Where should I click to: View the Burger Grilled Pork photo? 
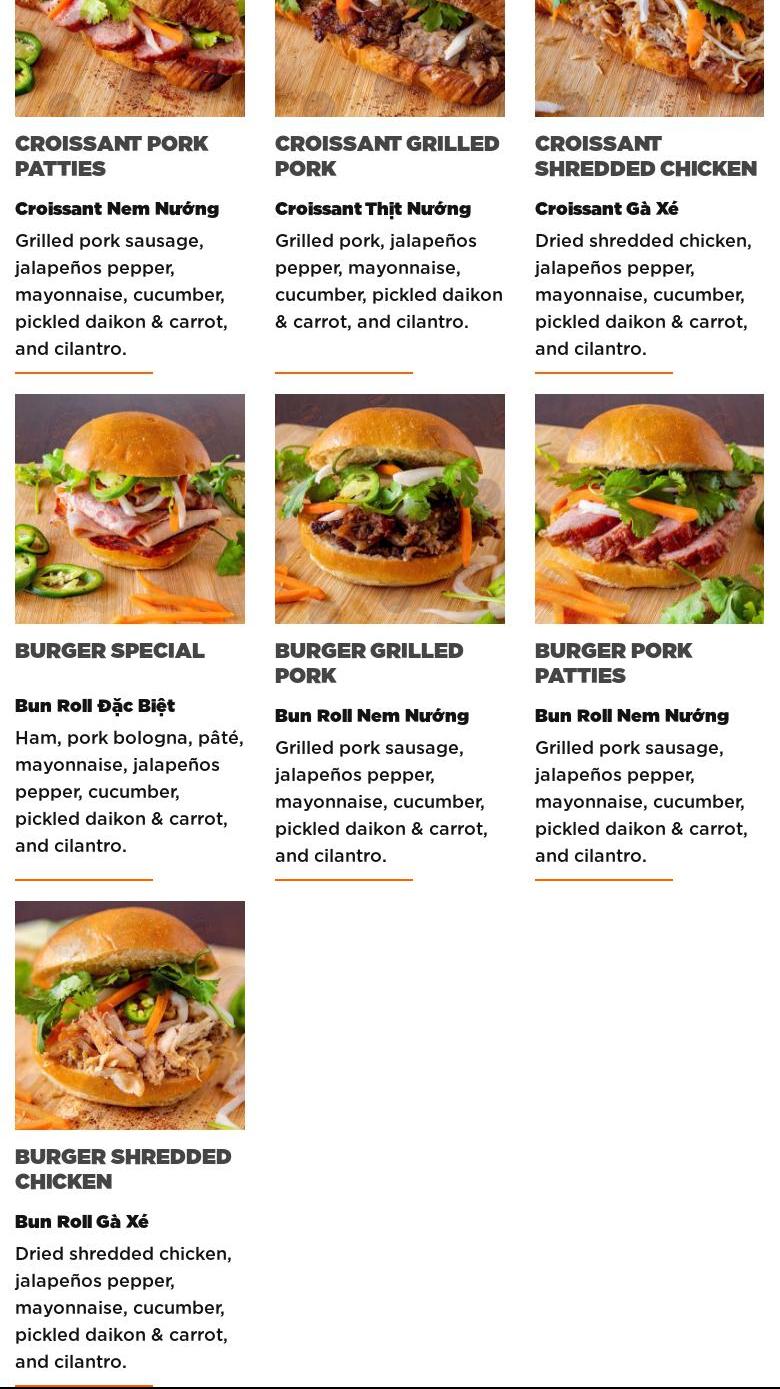389,508
